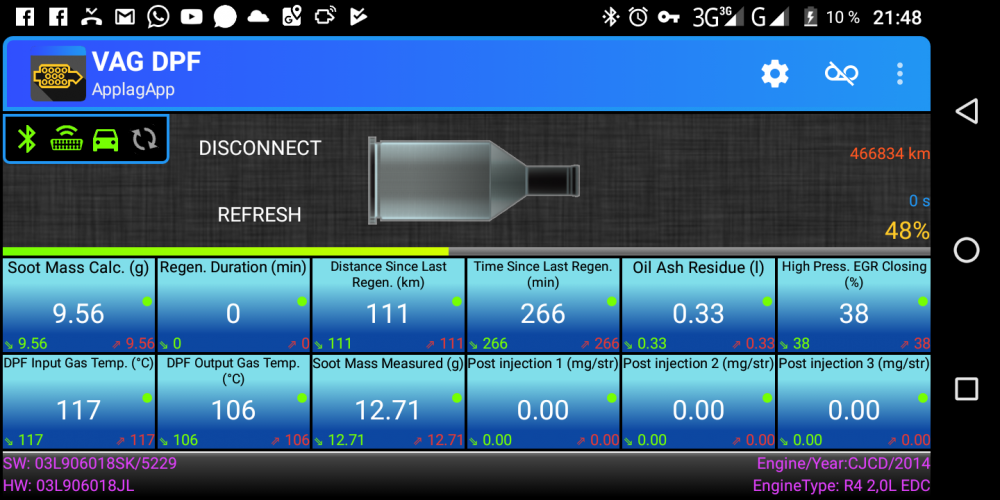This screenshot has width=1000, height=500.
Task: Open the Soot Mass Measured tile
Action: click(x=388, y=401)
